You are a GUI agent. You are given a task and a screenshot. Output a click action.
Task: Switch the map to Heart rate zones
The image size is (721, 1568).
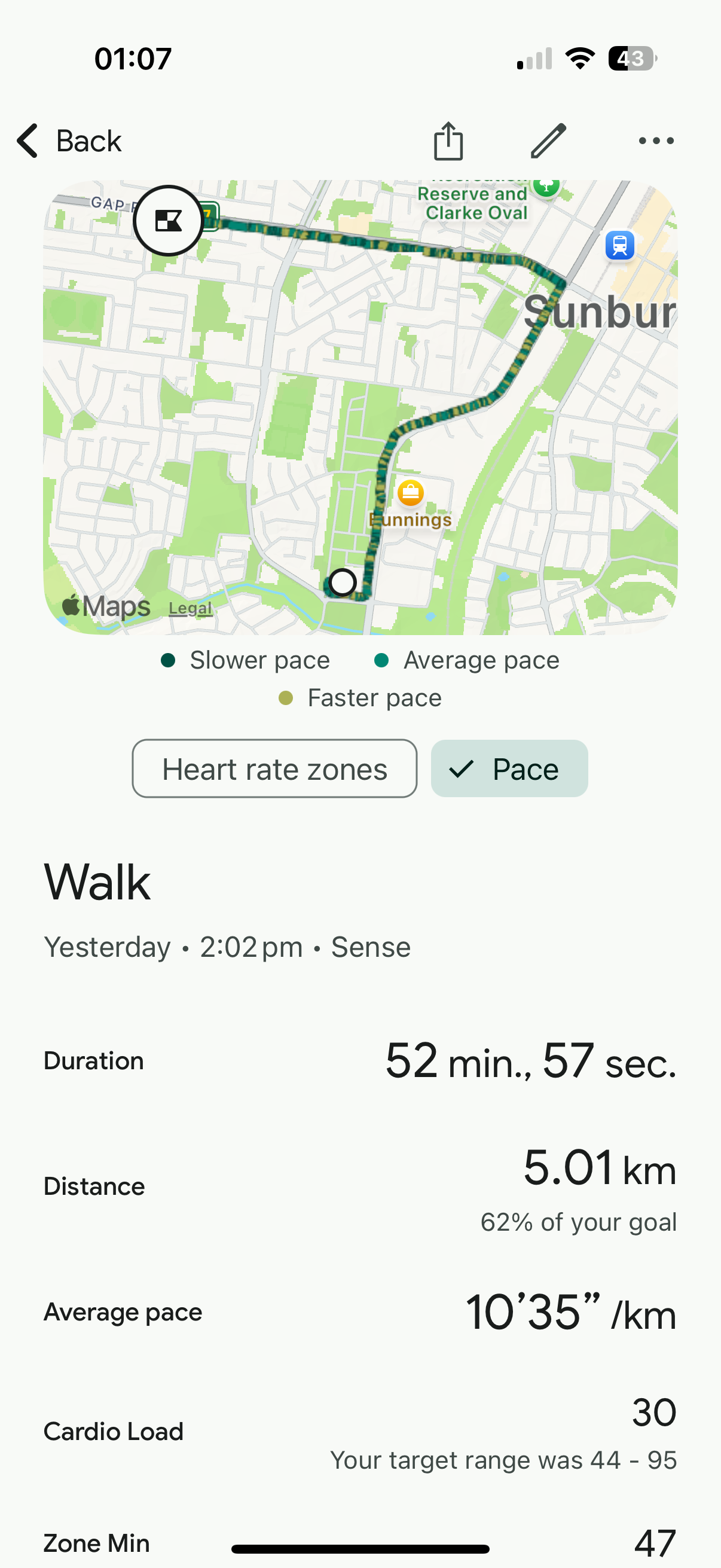[x=274, y=769]
